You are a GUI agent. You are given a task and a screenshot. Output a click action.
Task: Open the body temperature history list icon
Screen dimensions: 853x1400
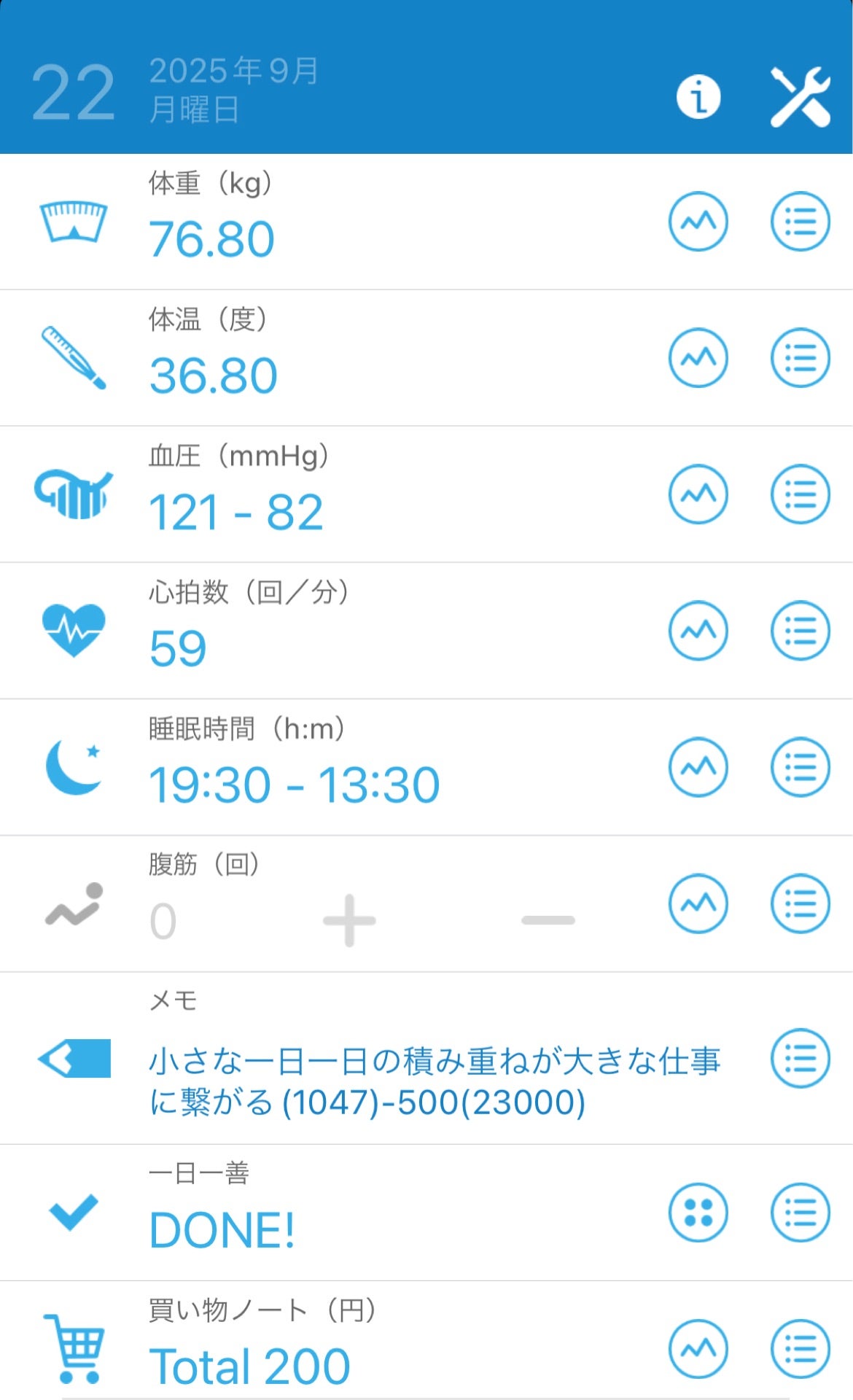coord(800,357)
